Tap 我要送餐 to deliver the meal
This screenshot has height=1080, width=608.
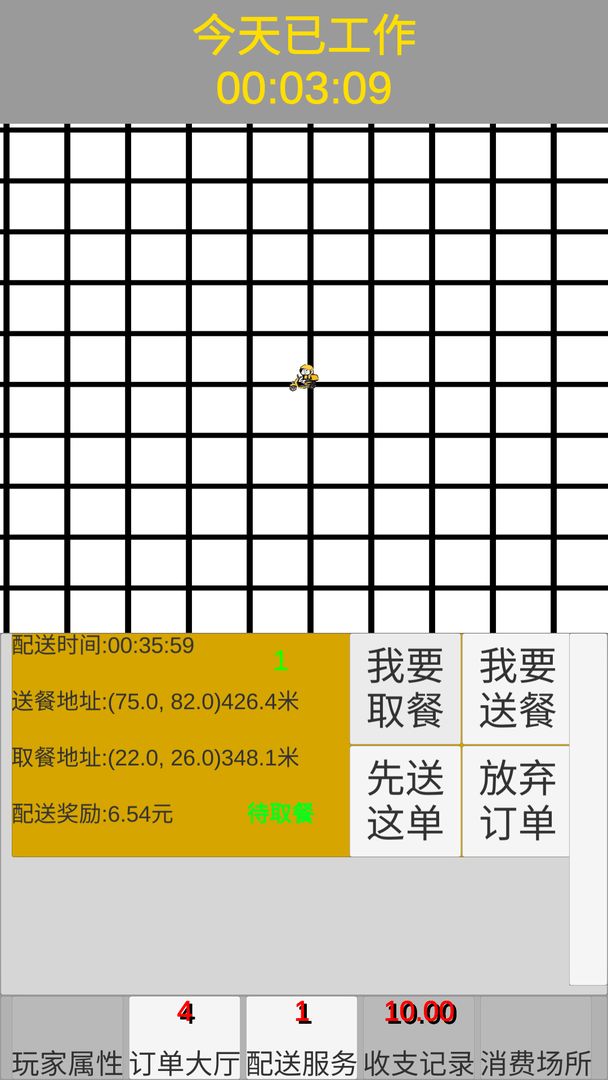pyautogui.click(x=516, y=688)
